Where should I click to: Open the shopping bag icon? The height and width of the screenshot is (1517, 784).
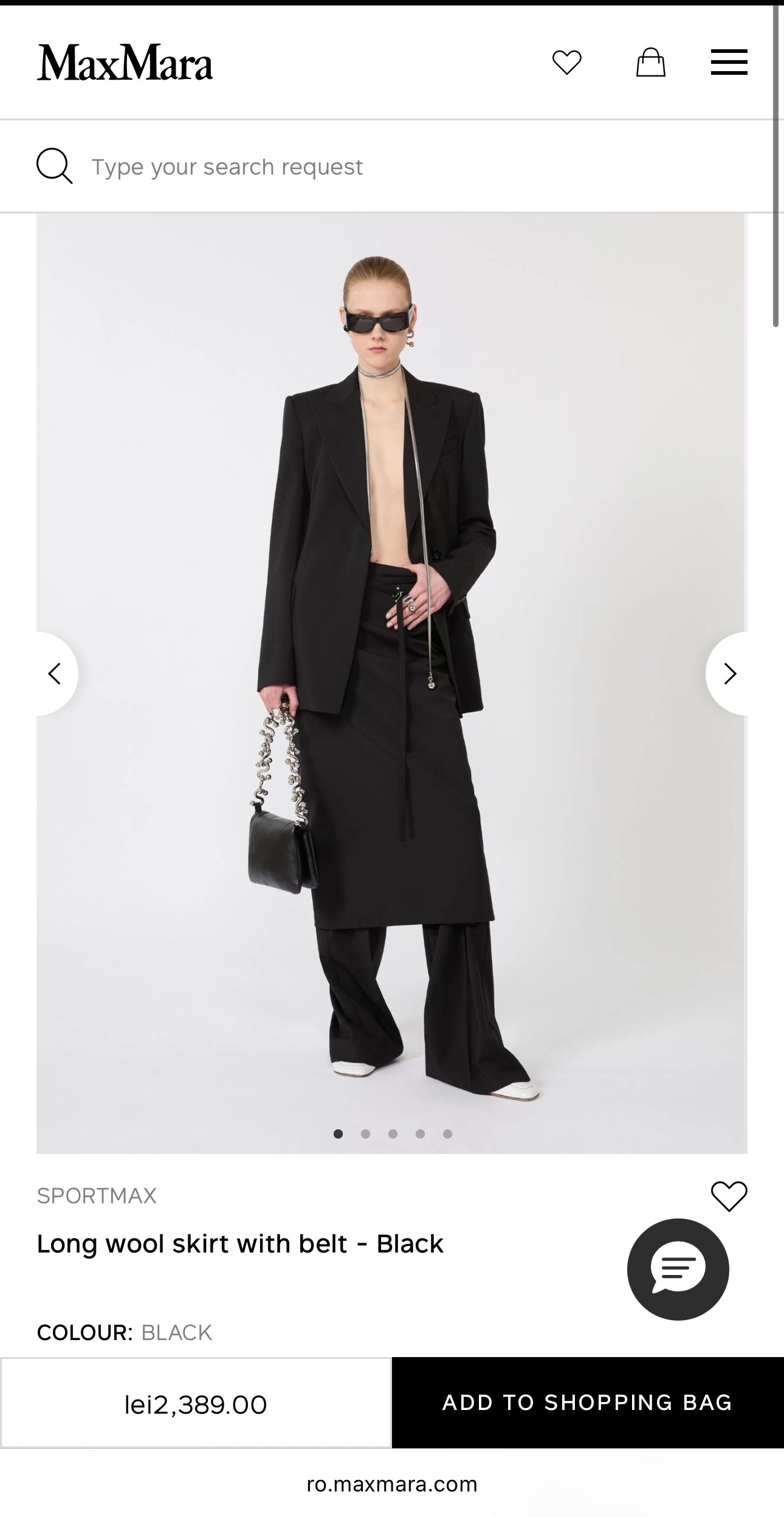pyautogui.click(x=650, y=63)
